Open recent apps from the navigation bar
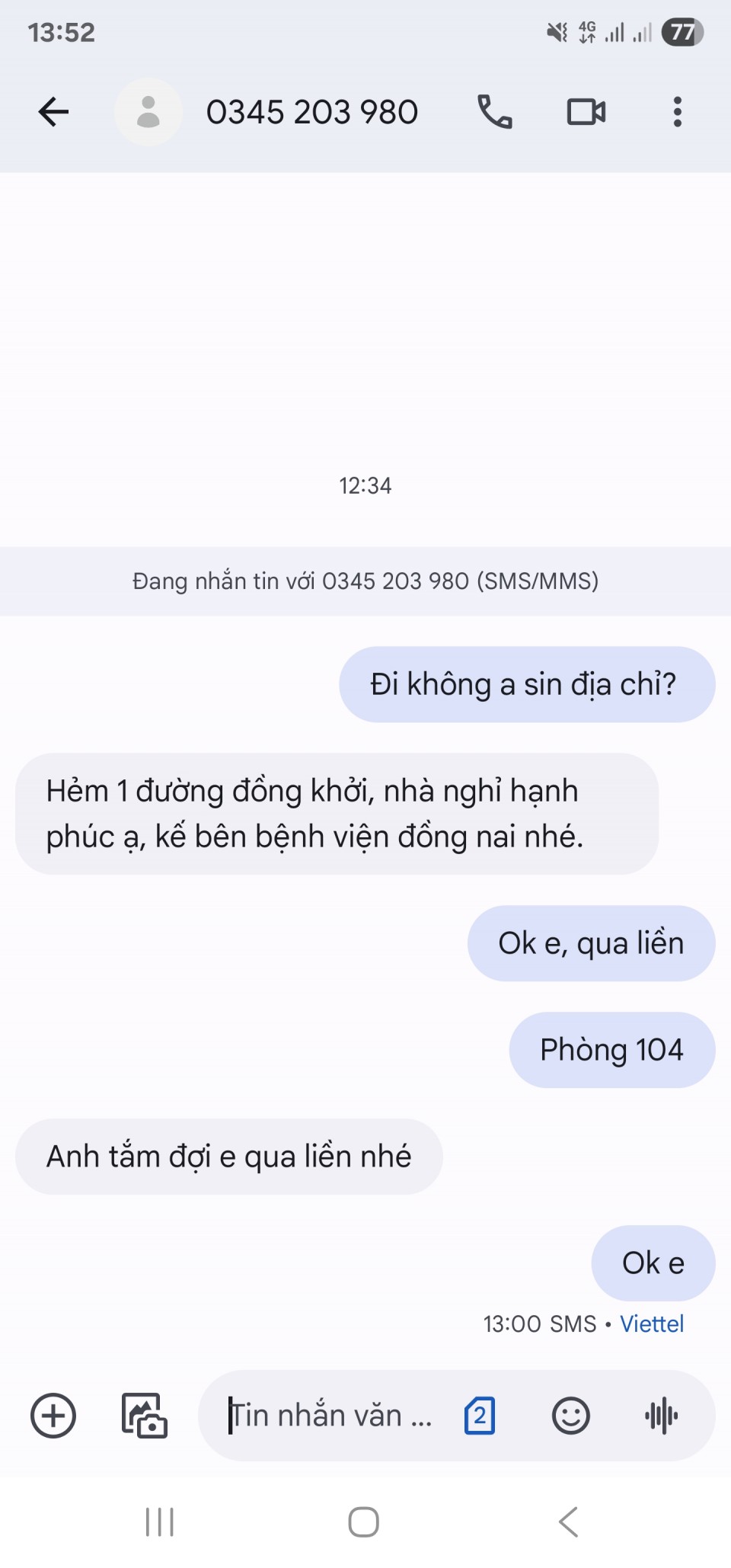This screenshot has width=731, height=1568. (160, 1522)
